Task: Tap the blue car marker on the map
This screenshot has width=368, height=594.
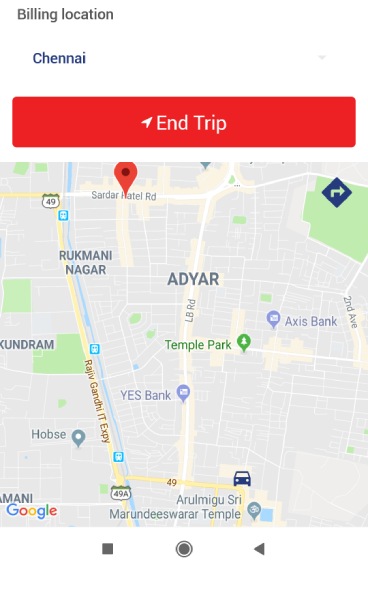Action: pyautogui.click(x=242, y=478)
